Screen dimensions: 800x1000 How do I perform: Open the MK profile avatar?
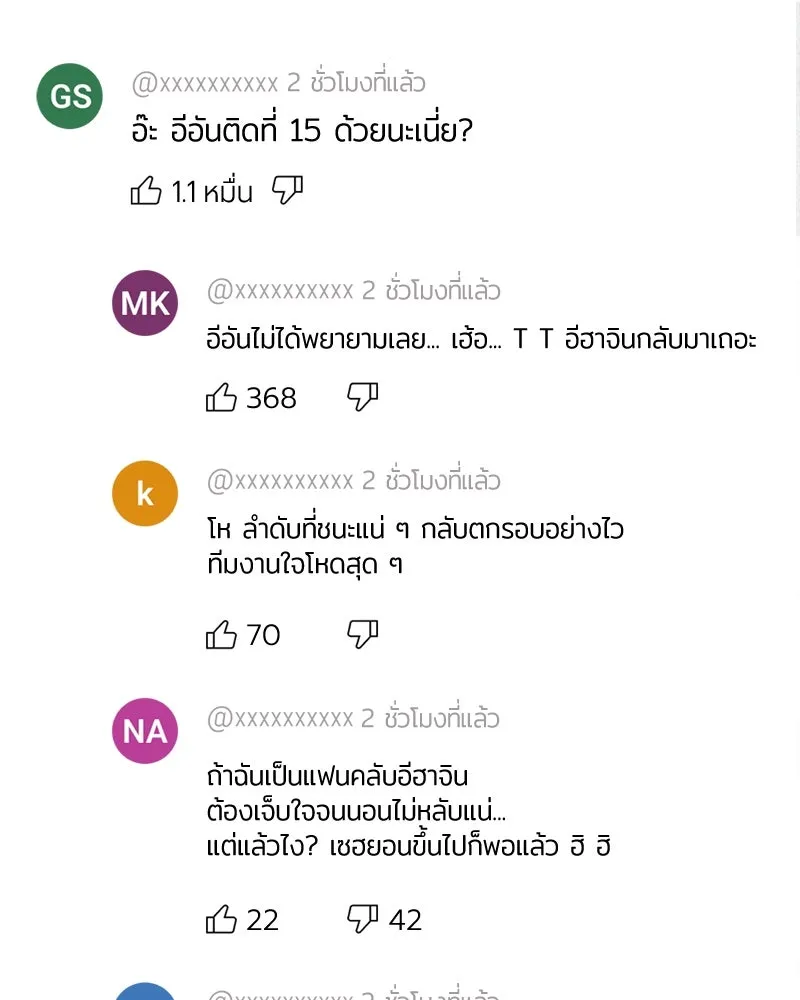144,303
